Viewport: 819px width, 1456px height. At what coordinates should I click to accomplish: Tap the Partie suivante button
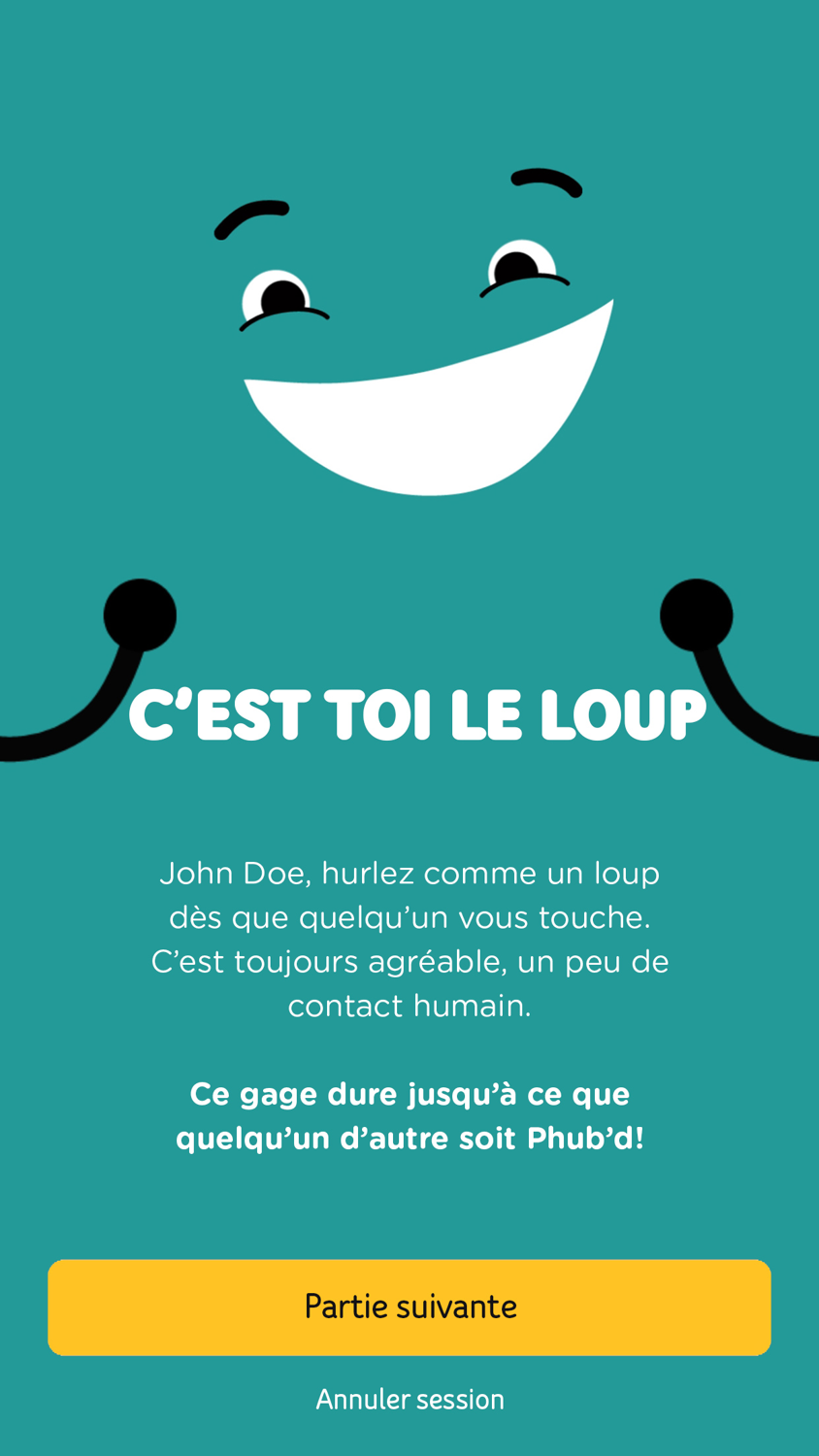(x=409, y=1307)
